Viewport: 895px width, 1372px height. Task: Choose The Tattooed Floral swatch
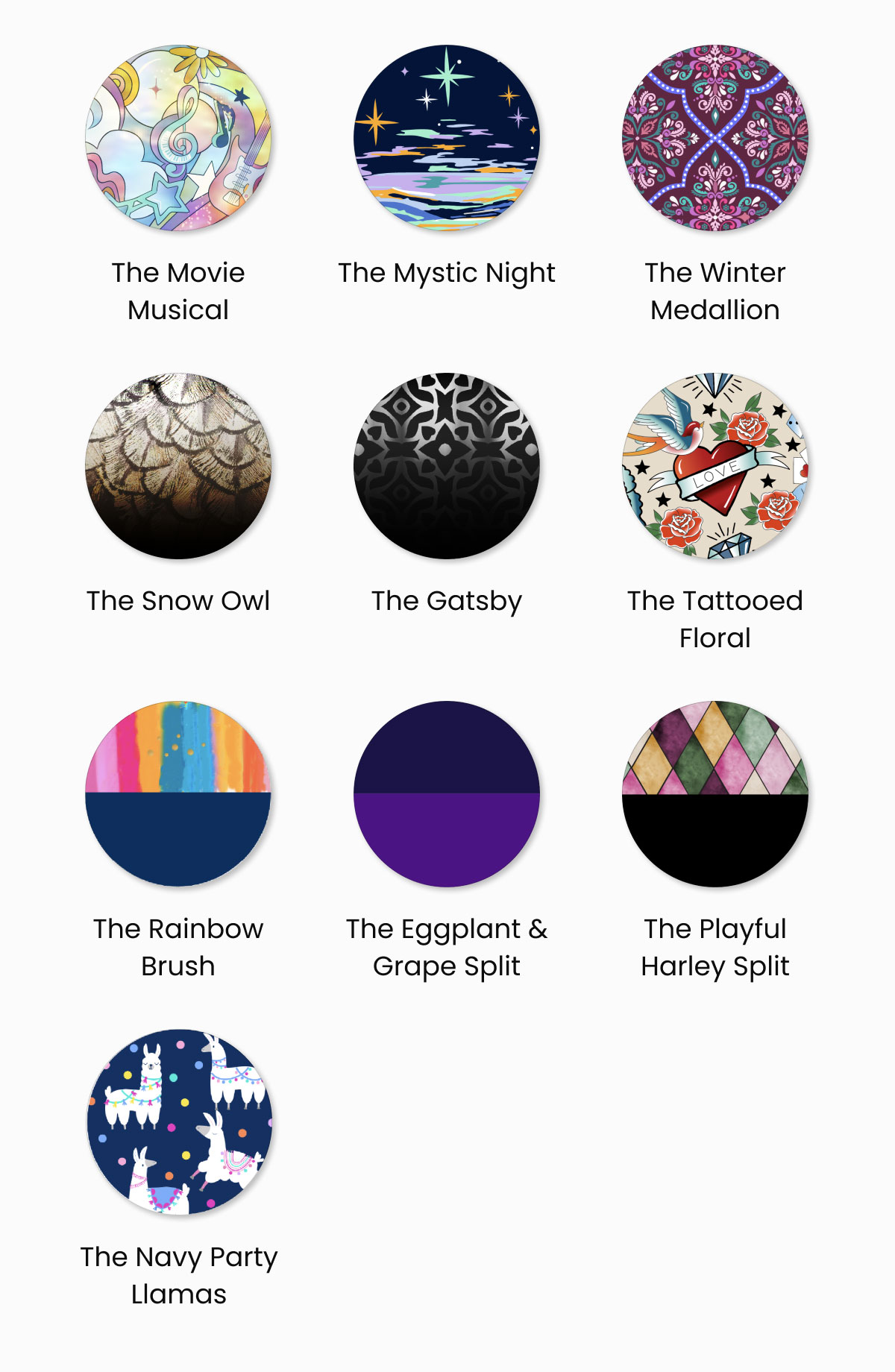point(715,466)
